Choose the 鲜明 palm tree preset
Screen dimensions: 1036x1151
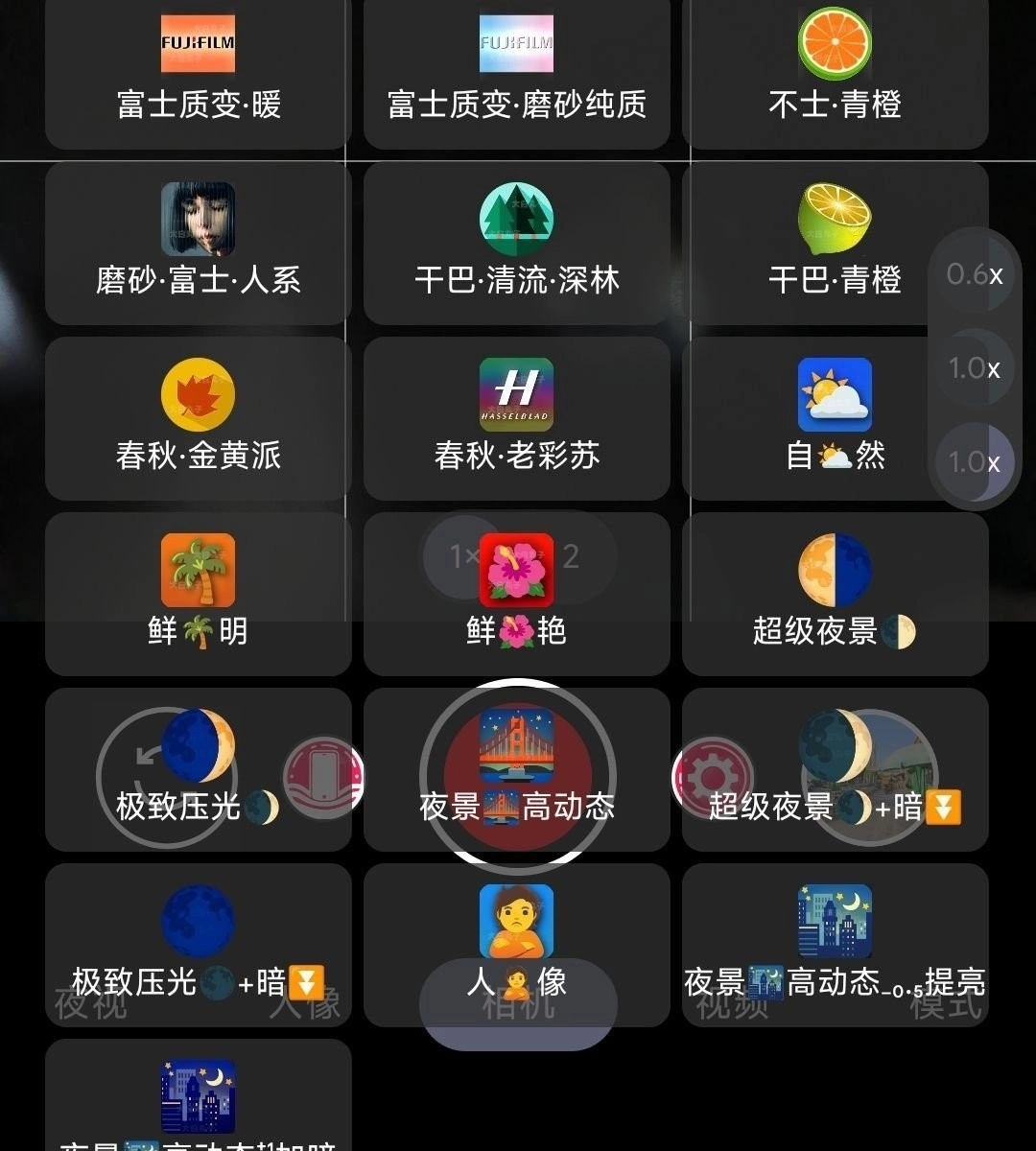[199, 595]
